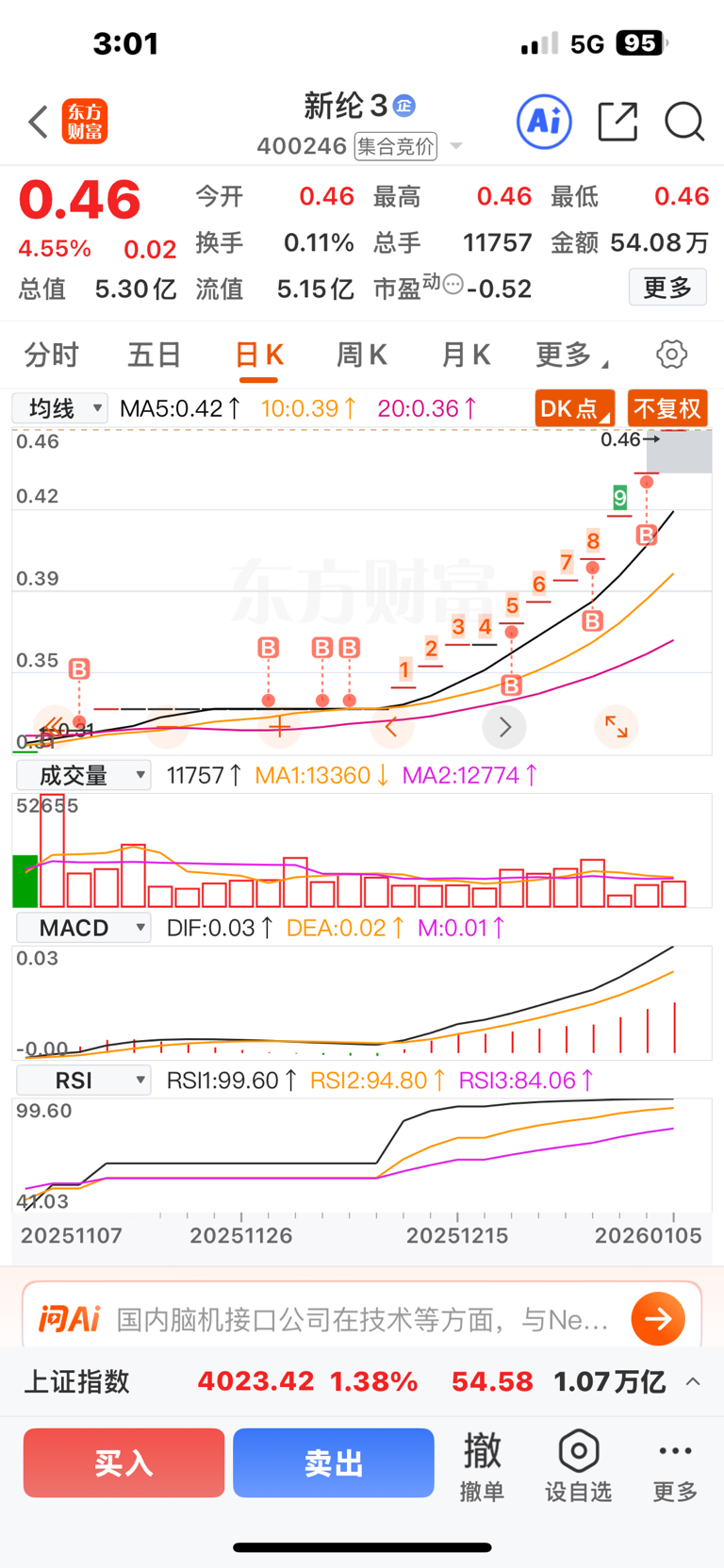Viewport: 724px width, 1568px height.
Task: Add stock via 设自选
Action: coord(578,1465)
